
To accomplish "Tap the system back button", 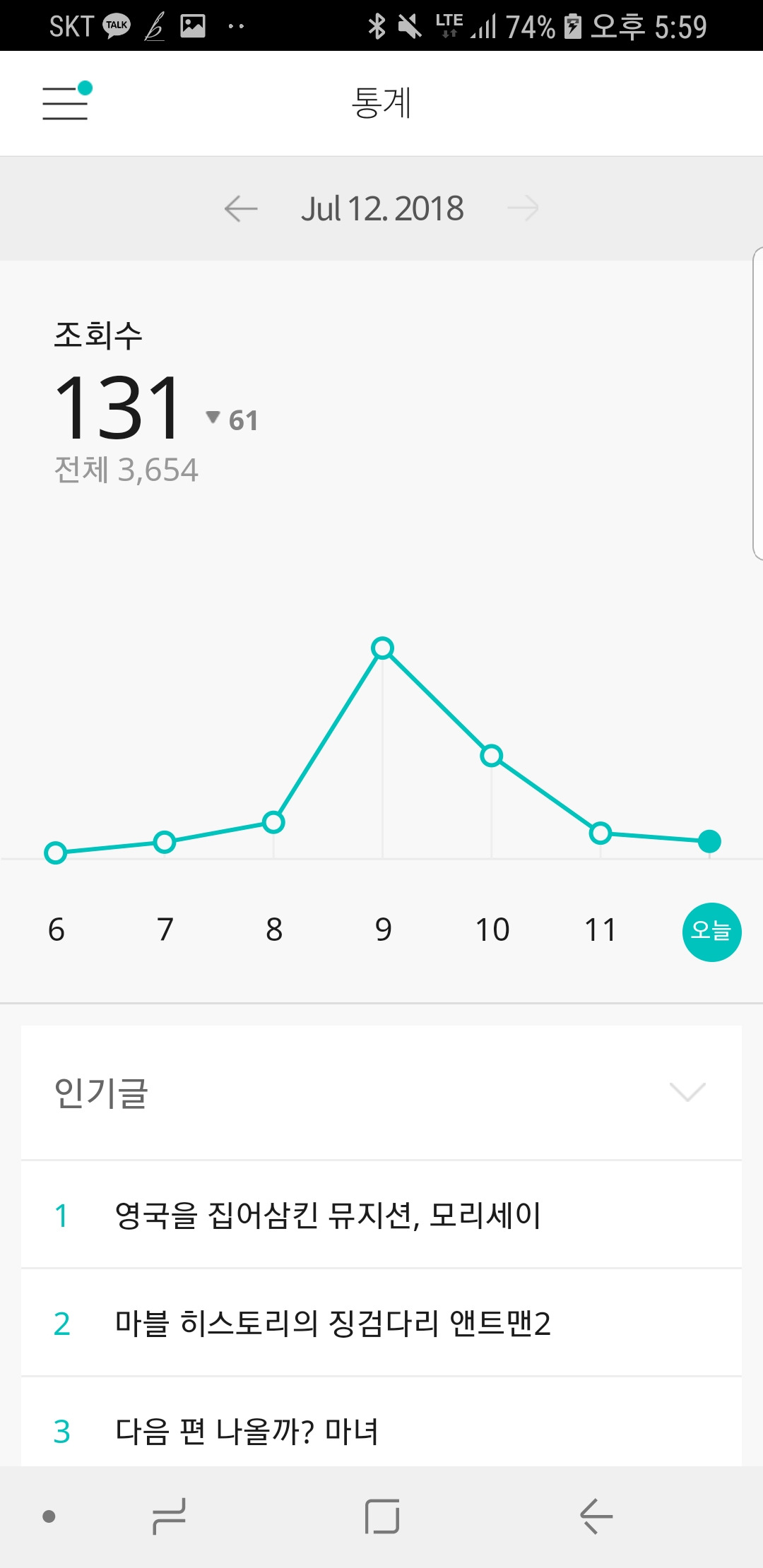I will [596, 1516].
